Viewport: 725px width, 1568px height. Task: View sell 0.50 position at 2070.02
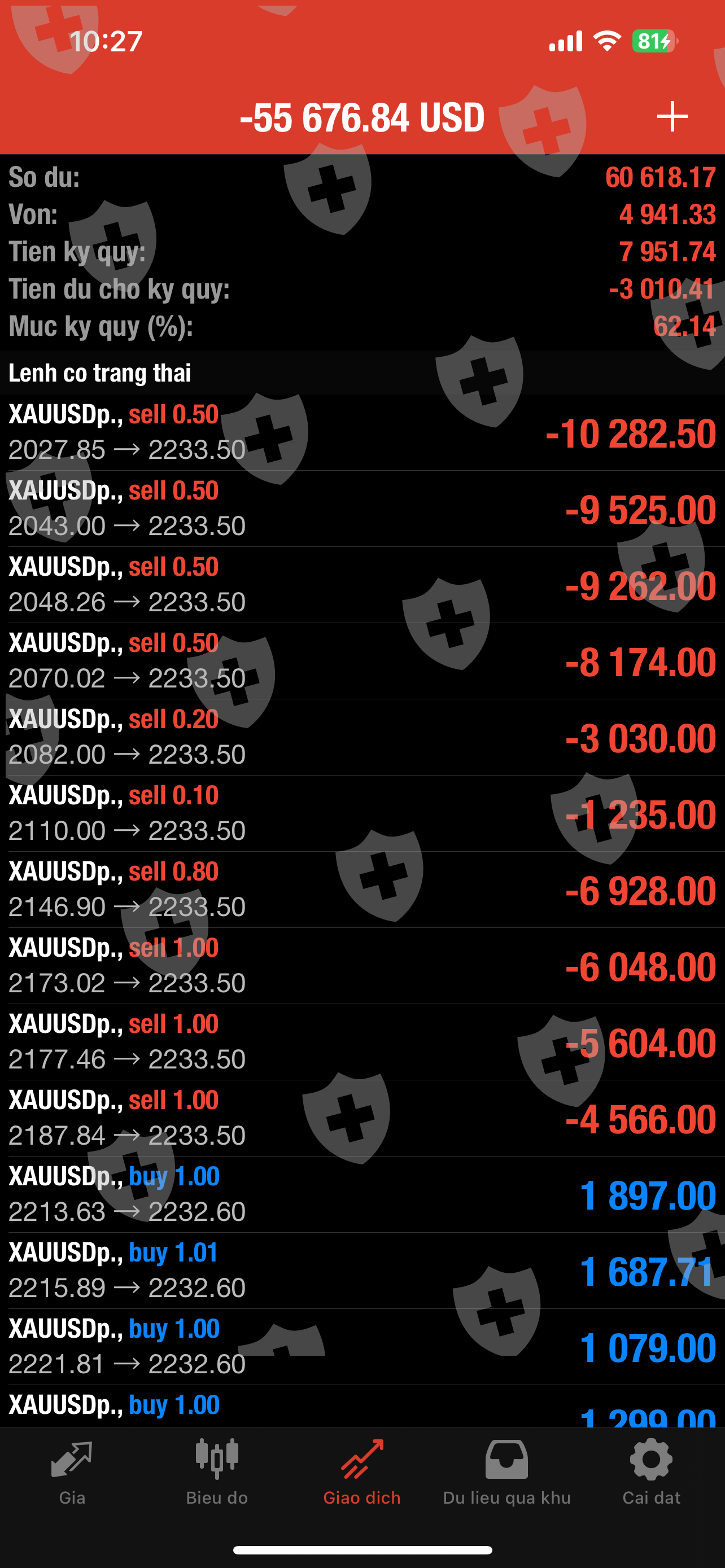point(362,660)
